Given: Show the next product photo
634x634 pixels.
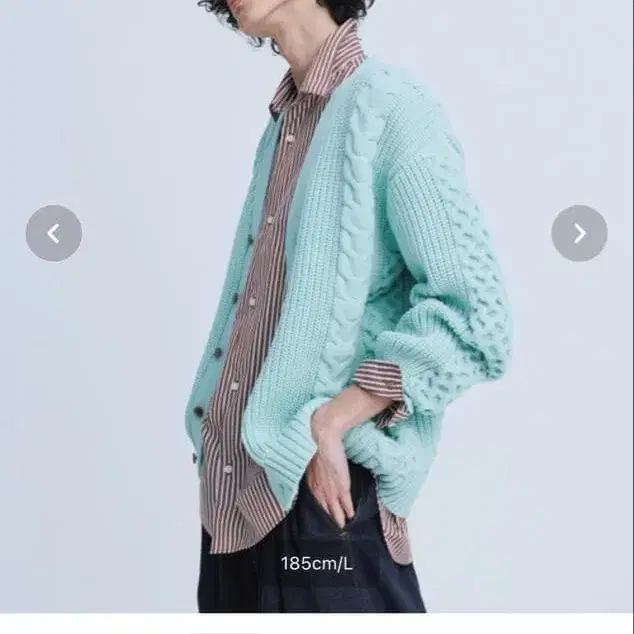Looking at the screenshot, I should (579, 234).
